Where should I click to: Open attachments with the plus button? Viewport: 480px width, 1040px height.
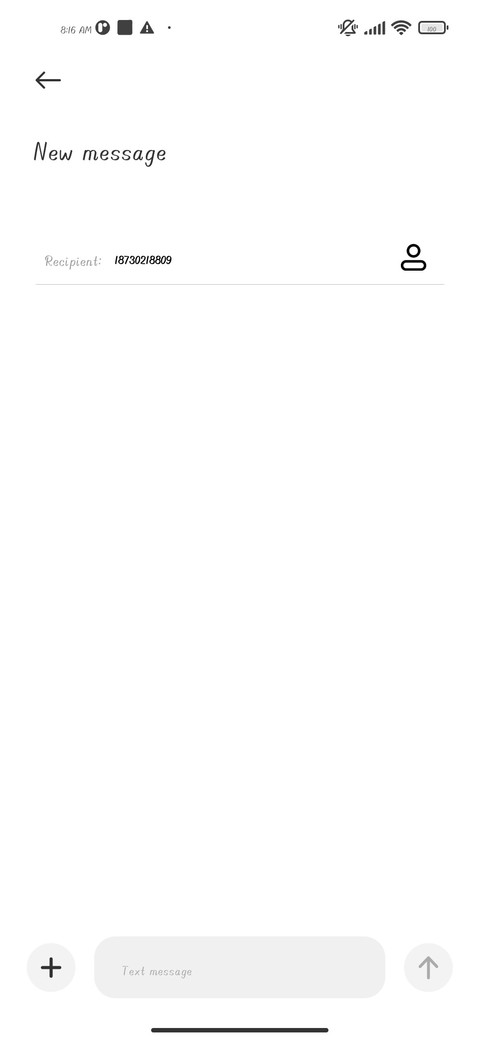tap(51, 967)
